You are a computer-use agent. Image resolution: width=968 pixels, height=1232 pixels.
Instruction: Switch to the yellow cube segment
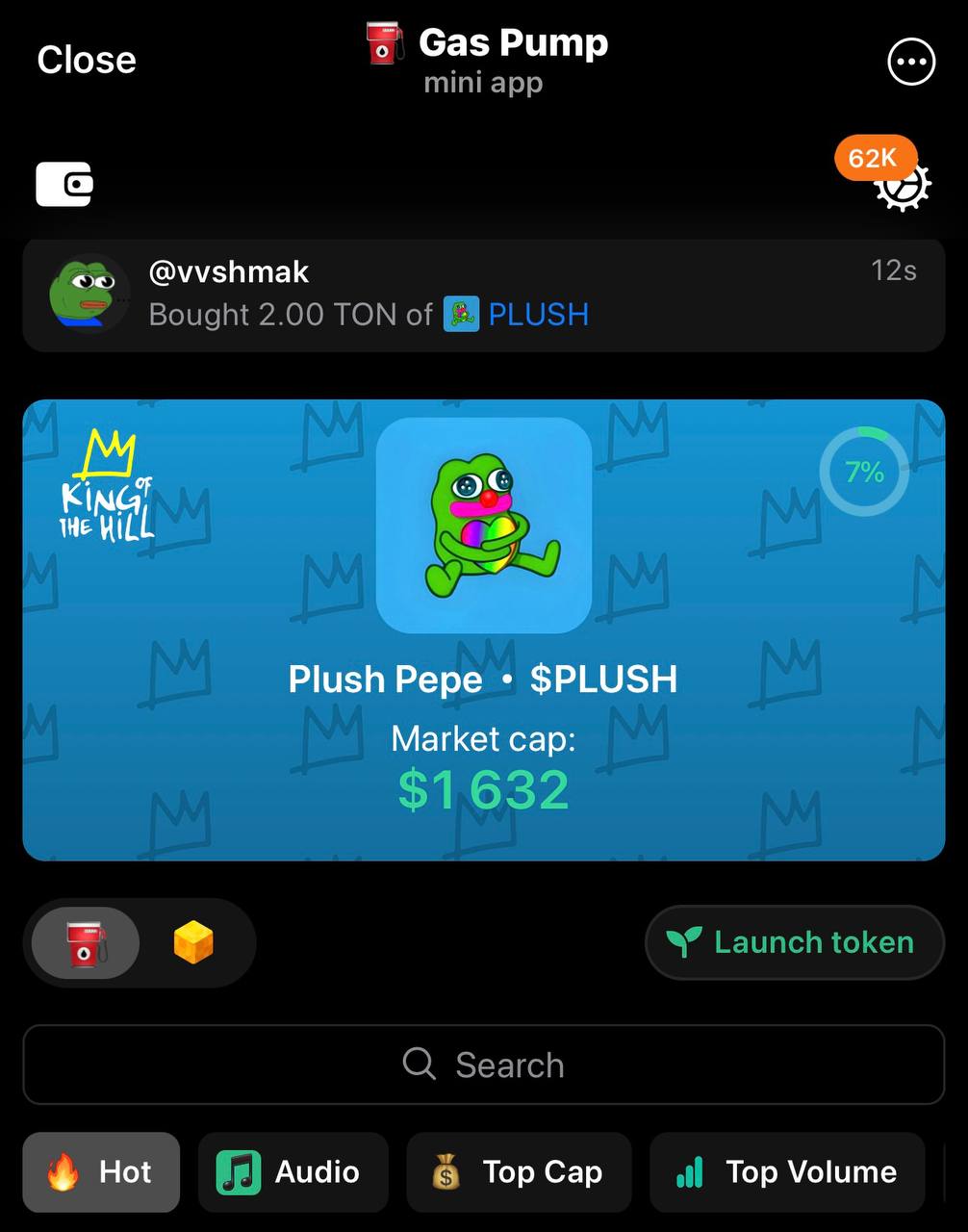[193, 943]
